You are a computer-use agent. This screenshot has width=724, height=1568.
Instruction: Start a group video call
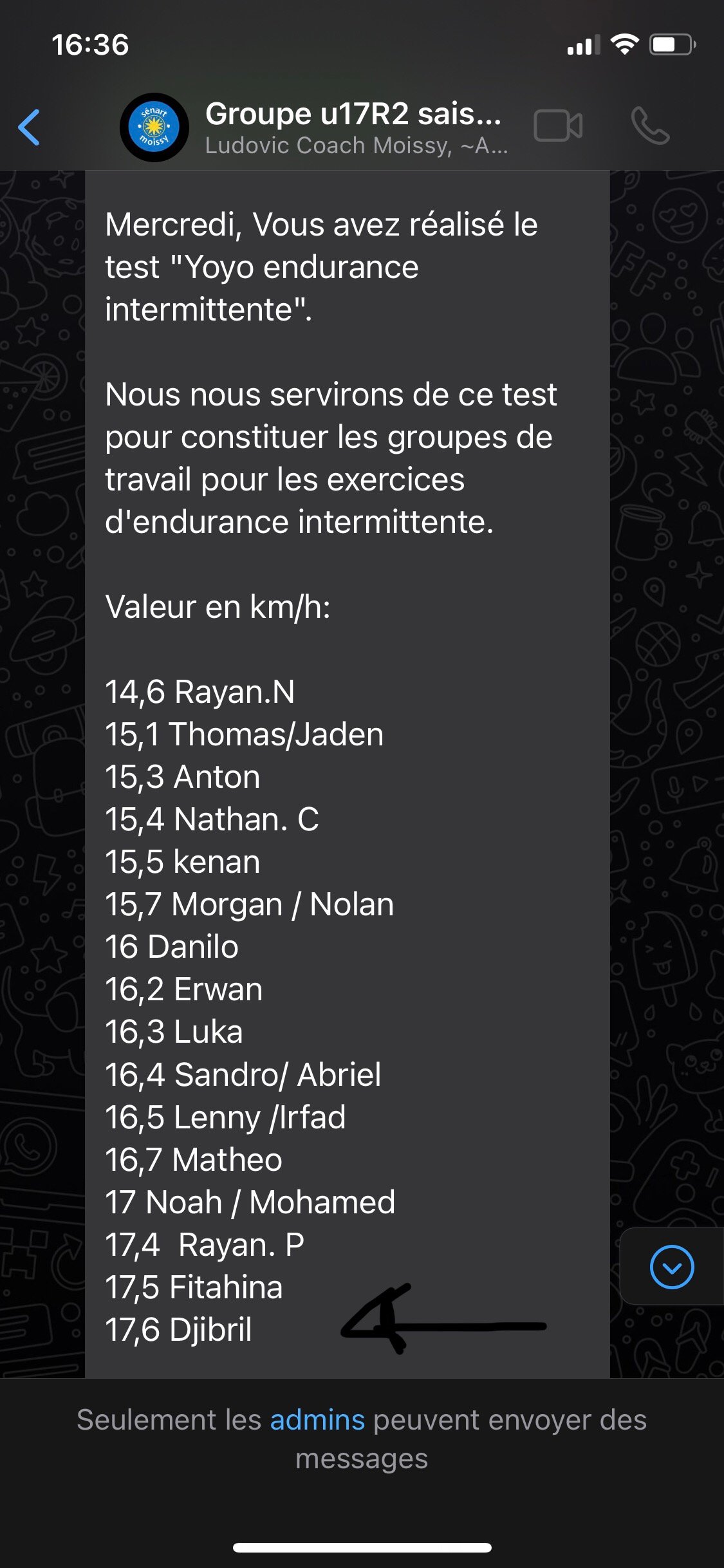(x=558, y=126)
